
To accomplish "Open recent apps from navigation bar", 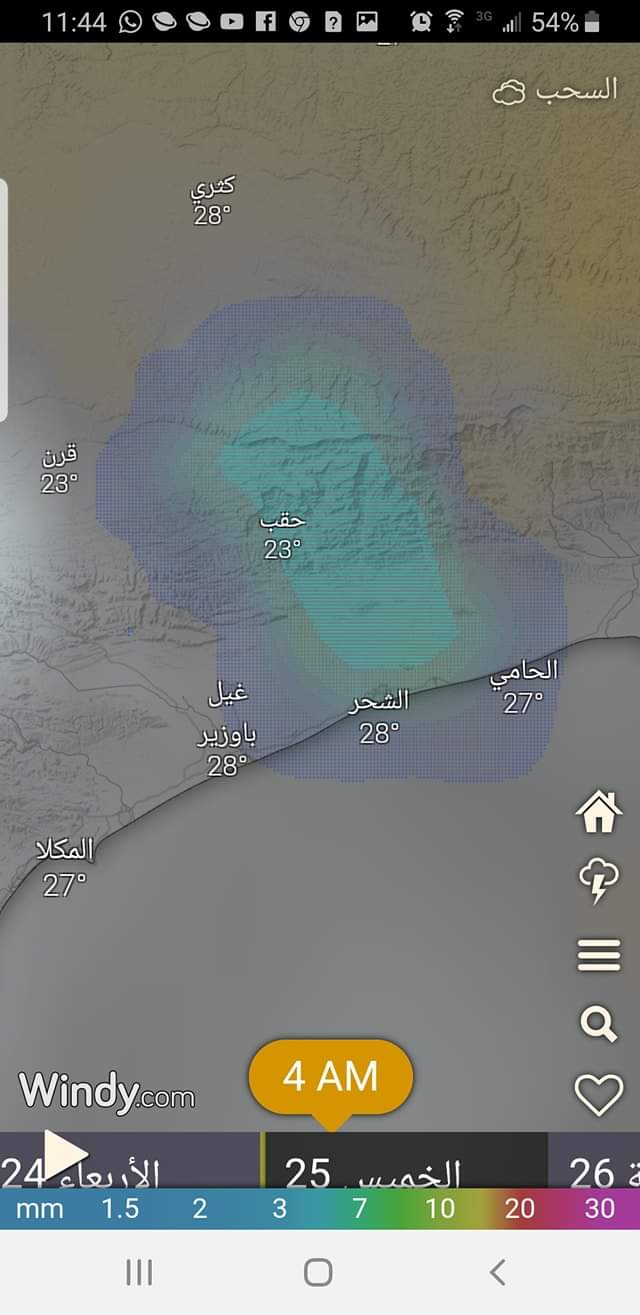I will pos(139,1271).
